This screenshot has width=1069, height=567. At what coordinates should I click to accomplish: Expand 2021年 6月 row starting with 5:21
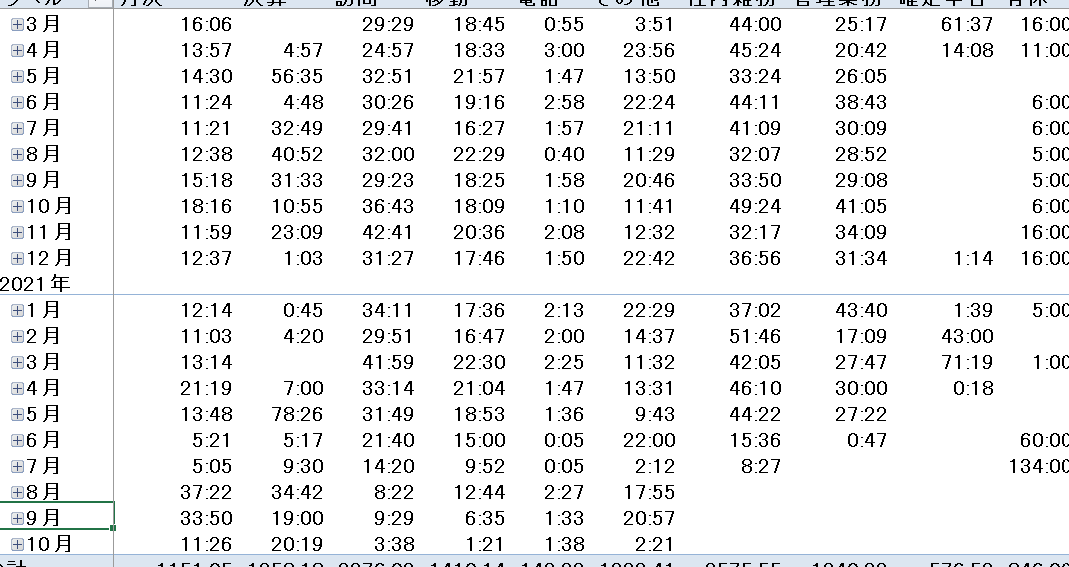[17, 440]
